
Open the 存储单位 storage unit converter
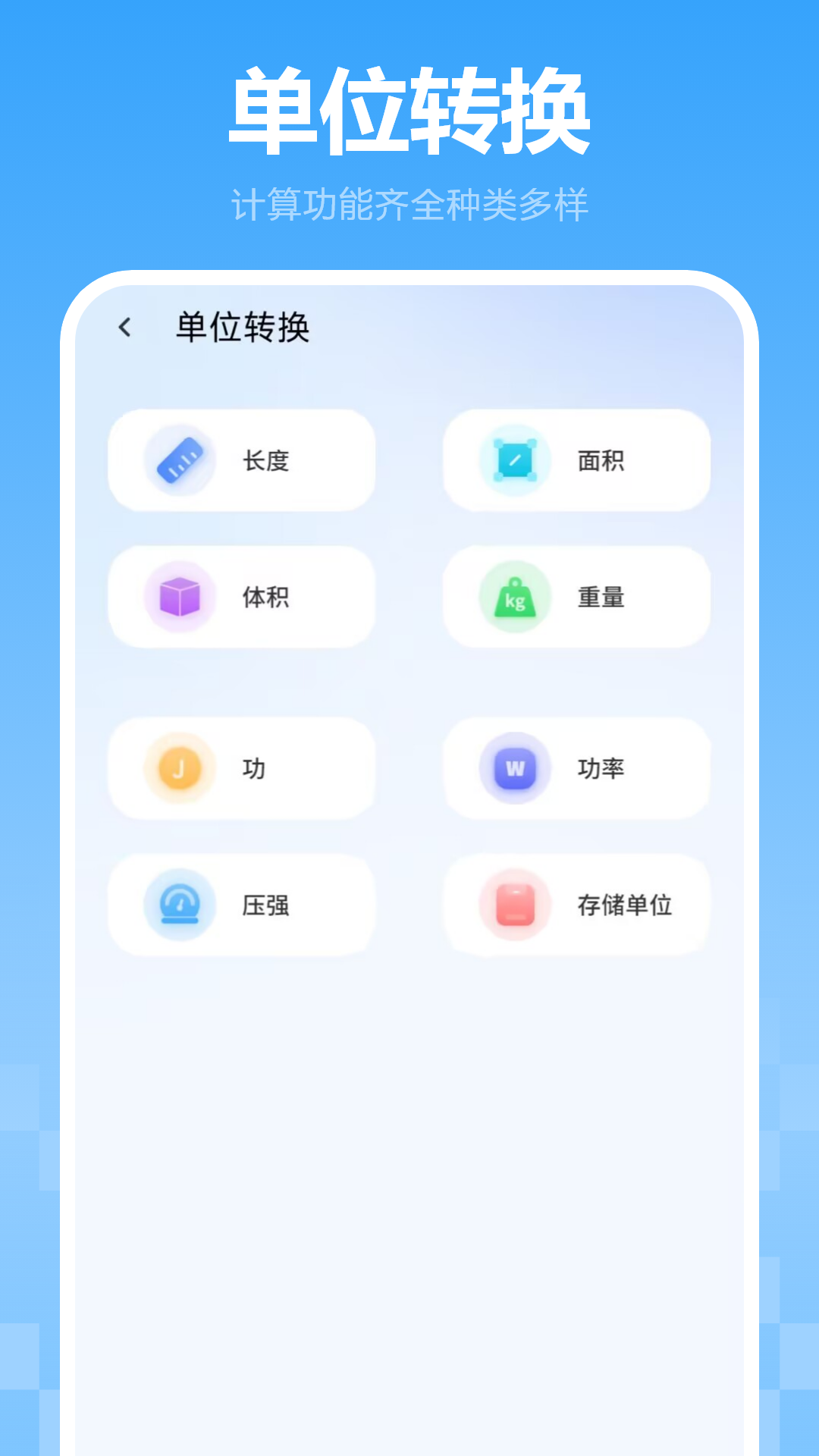(x=576, y=904)
